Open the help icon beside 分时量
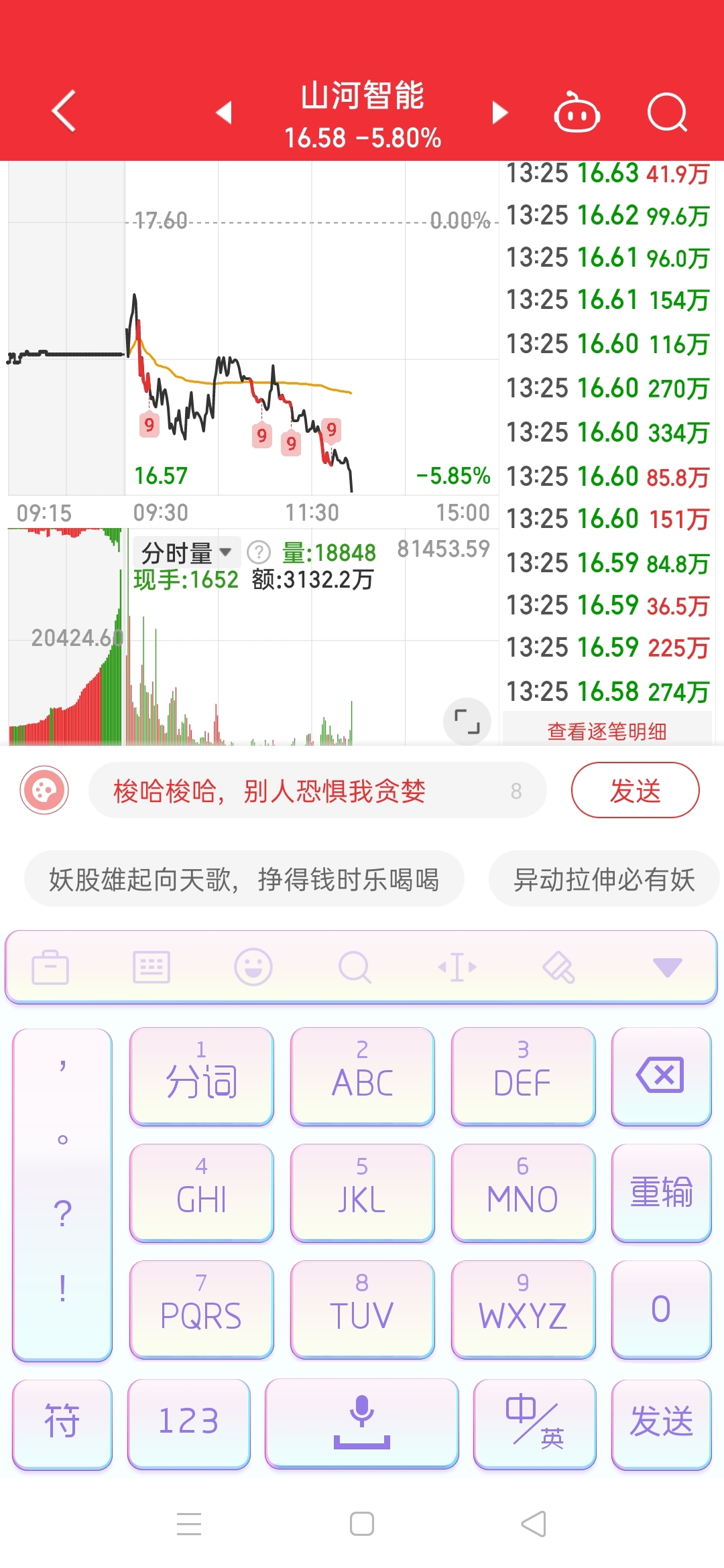This screenshot has width=724, height=1568. click(x=259, y=552)
